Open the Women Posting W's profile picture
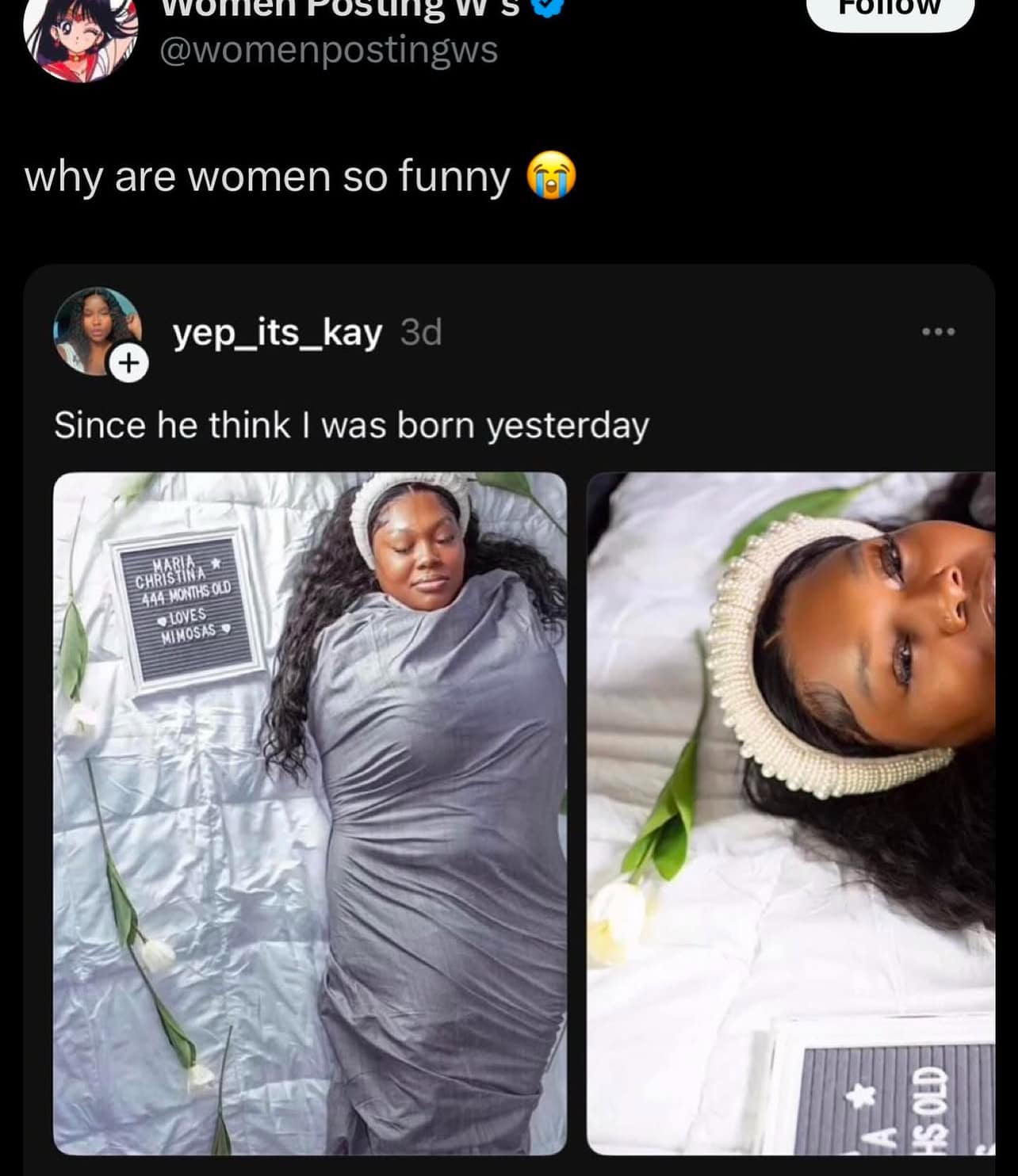 pos(81,36)
